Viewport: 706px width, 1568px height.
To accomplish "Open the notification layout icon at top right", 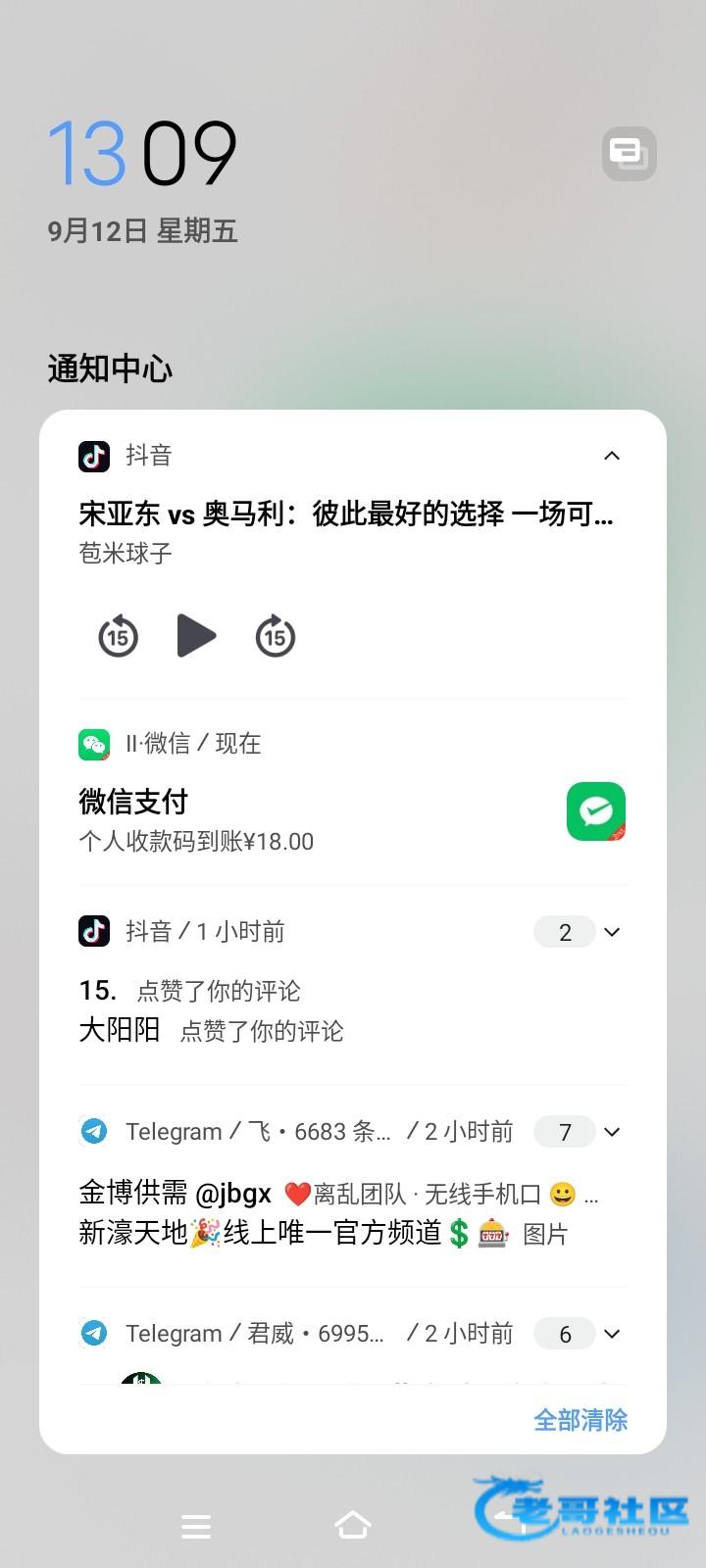I will tap(629, 154).
